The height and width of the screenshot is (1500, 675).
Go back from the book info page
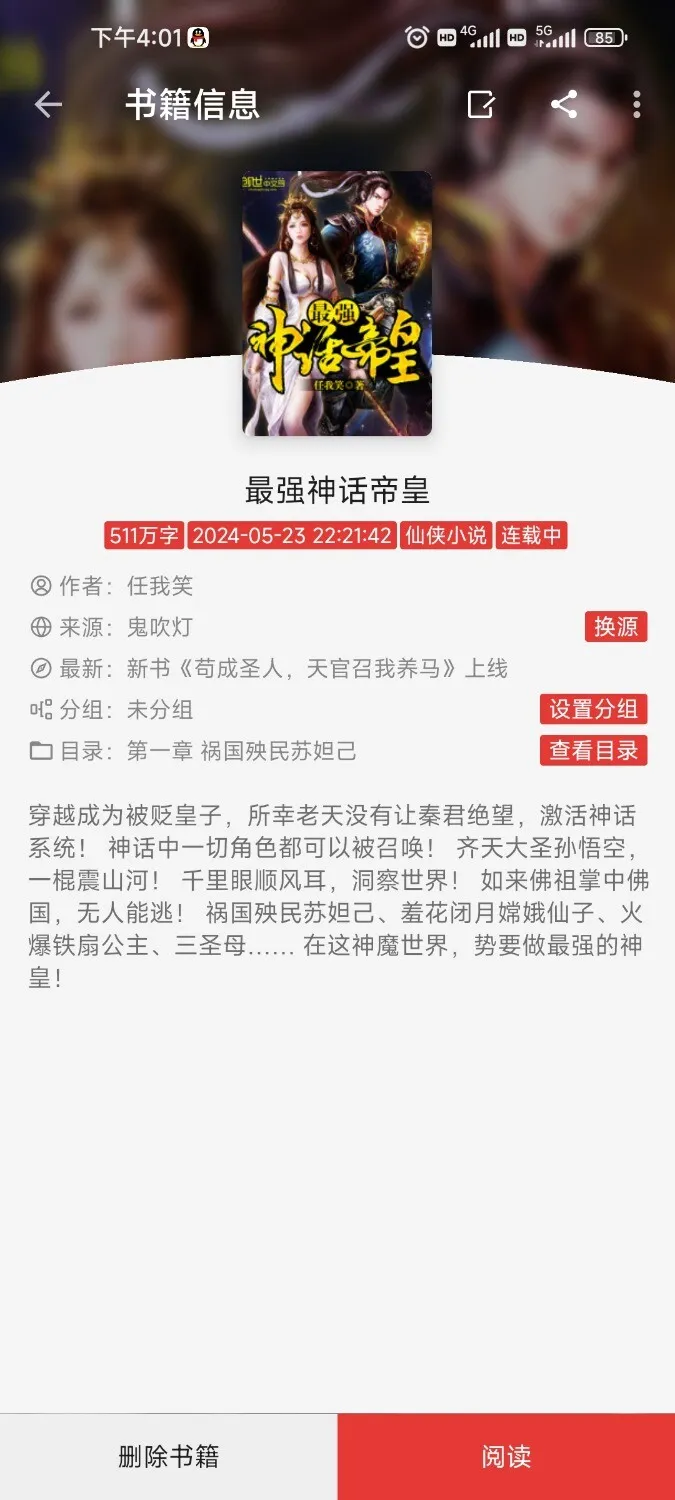pyautogui.click(x=48, y=104)
